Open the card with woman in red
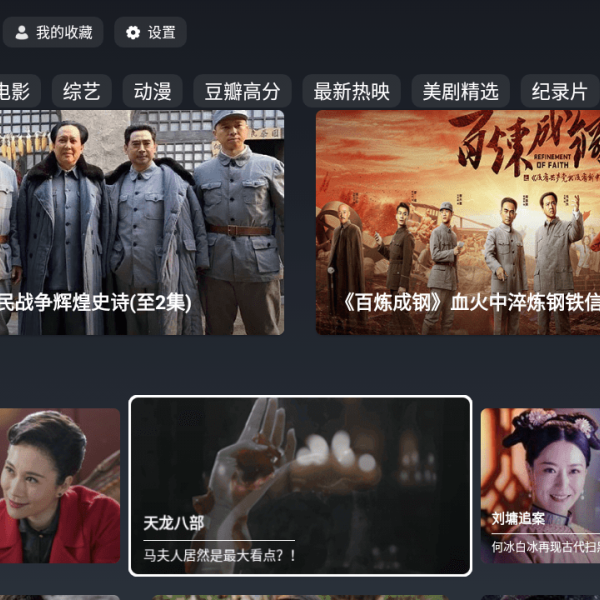Image resolution: width=600 pixels, height=600 pixels. coord(58,486)
